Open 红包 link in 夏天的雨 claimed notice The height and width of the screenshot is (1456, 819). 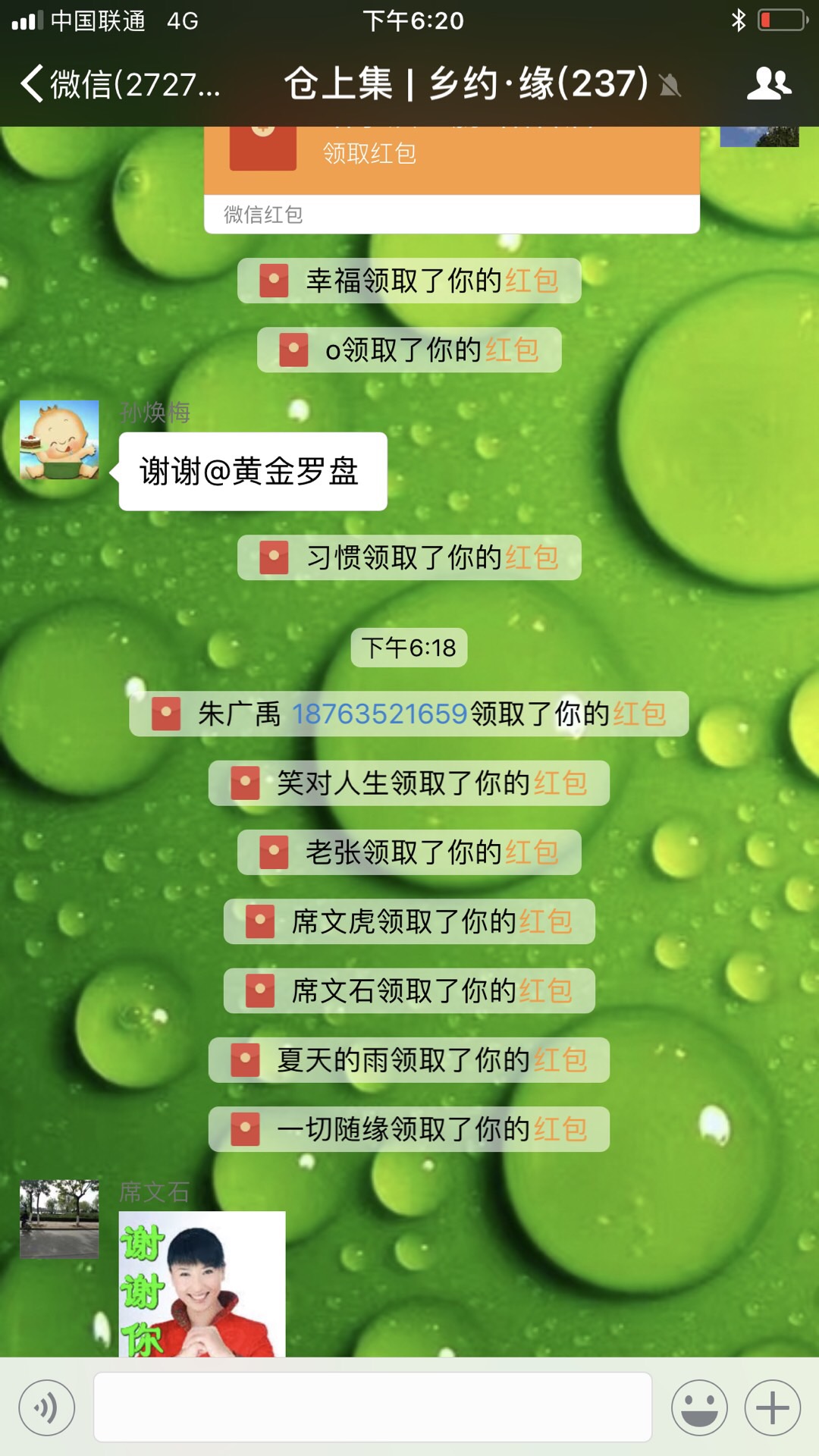[560, 1060]
